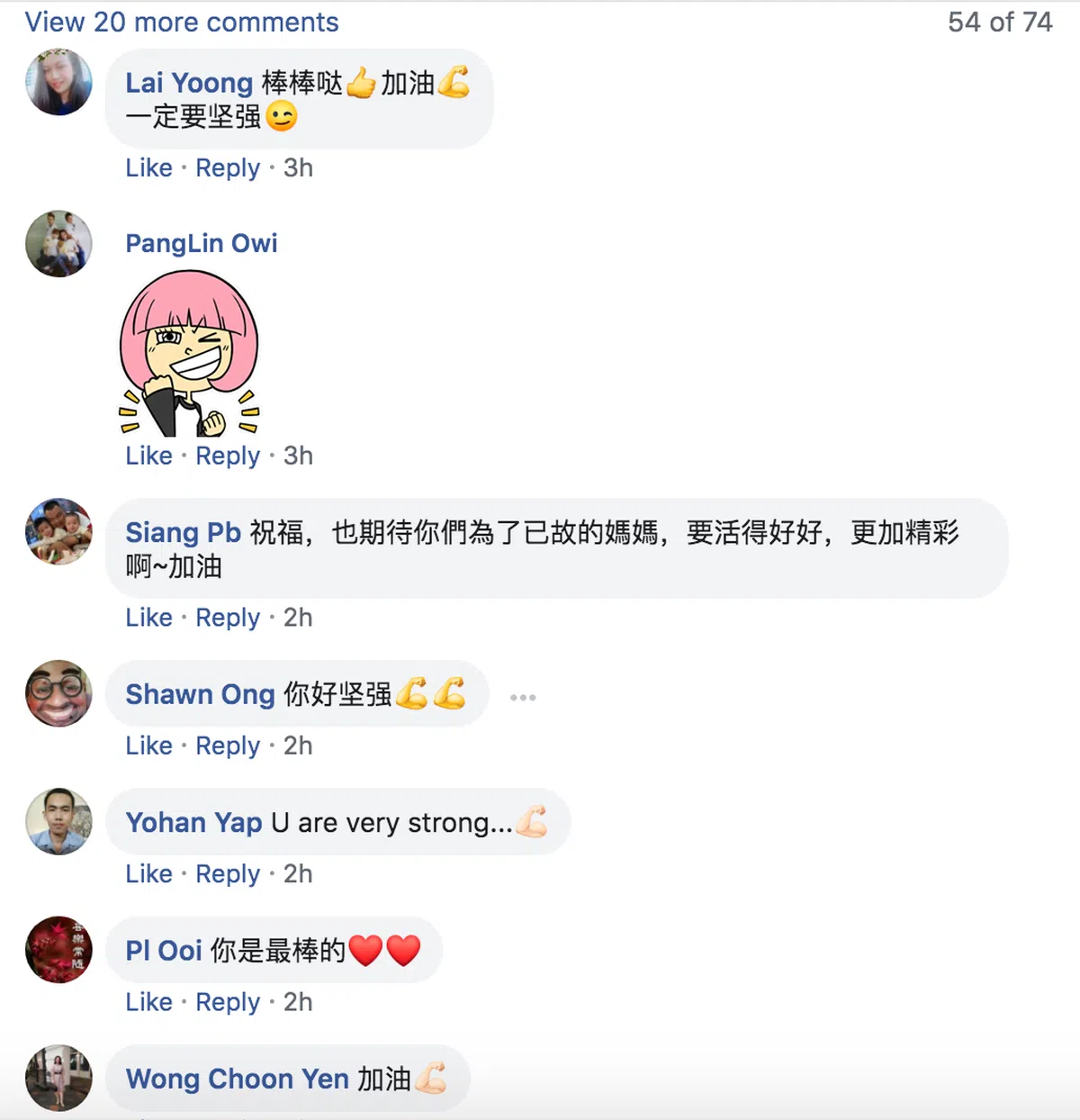The height and width of the screenshot is (1120, 1080).
Task: View Yohan Yap's profile picture
Action: [58, 821]
